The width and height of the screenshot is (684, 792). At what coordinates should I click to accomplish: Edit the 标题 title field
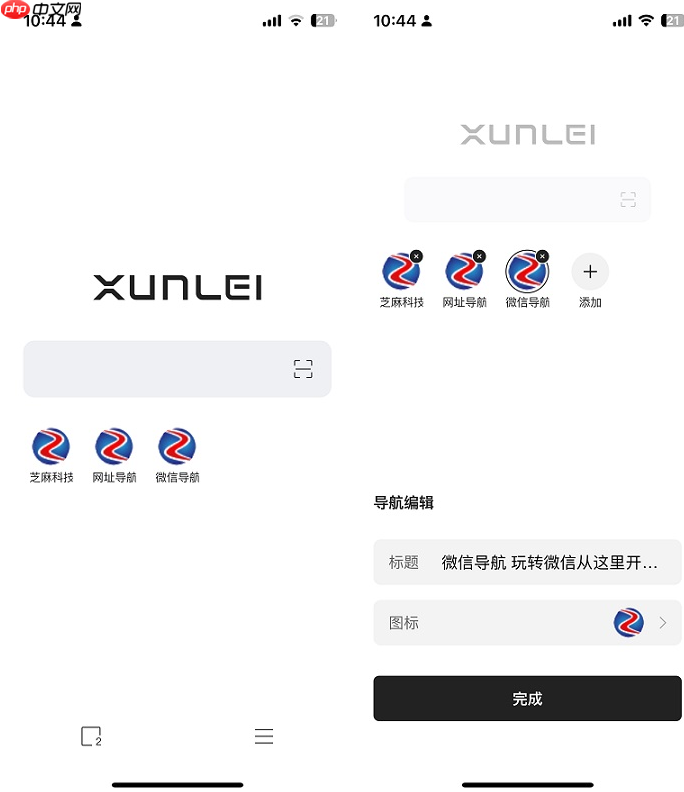click(549, 562)
